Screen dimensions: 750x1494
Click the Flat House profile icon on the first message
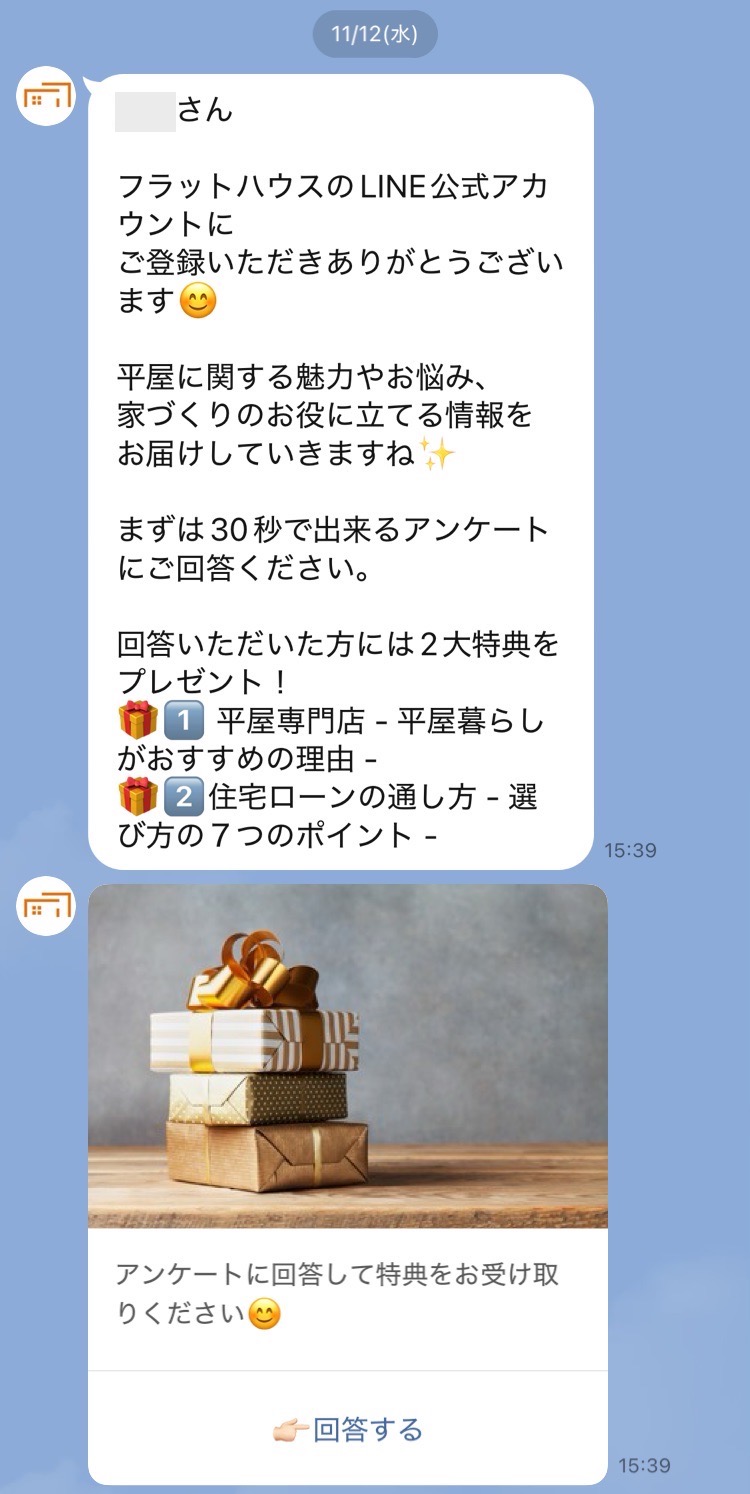[46, 96]
